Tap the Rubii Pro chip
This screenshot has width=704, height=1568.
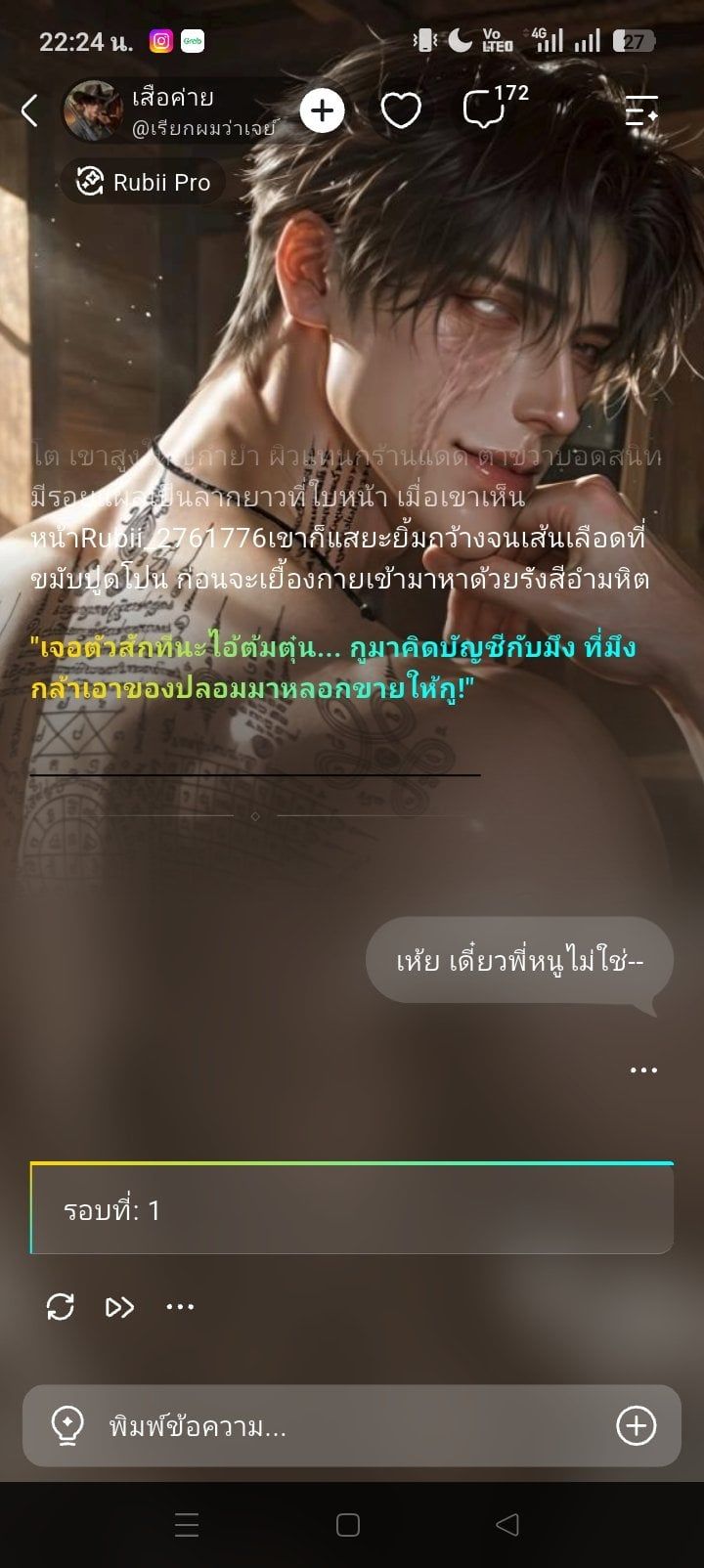pyautogui.click(x=143, y=182)
